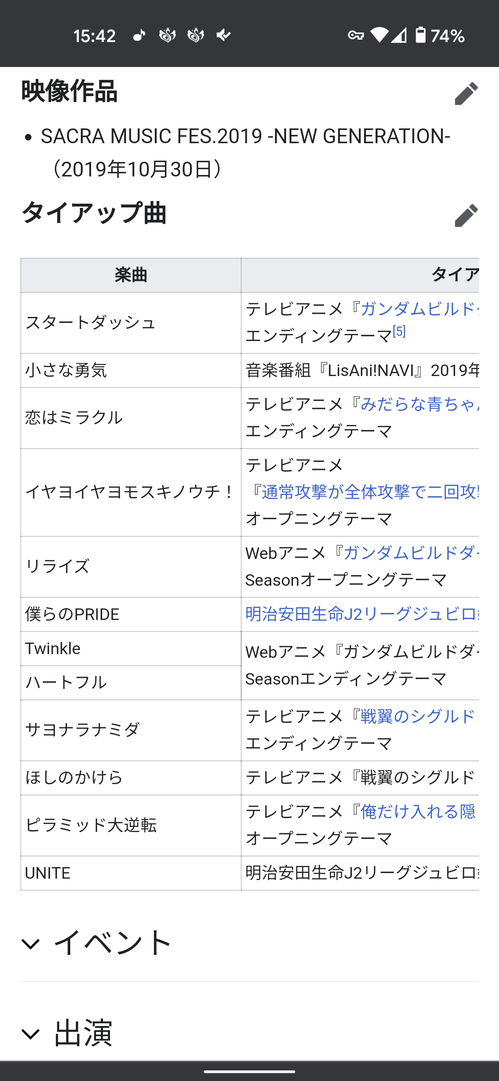Image resolution: width=499 pixels, height=1081 pixels.
Task: Open the 明治安田生命J2リーグ link beside 僕らのPRIDE
Action: (x=363, y=614)
